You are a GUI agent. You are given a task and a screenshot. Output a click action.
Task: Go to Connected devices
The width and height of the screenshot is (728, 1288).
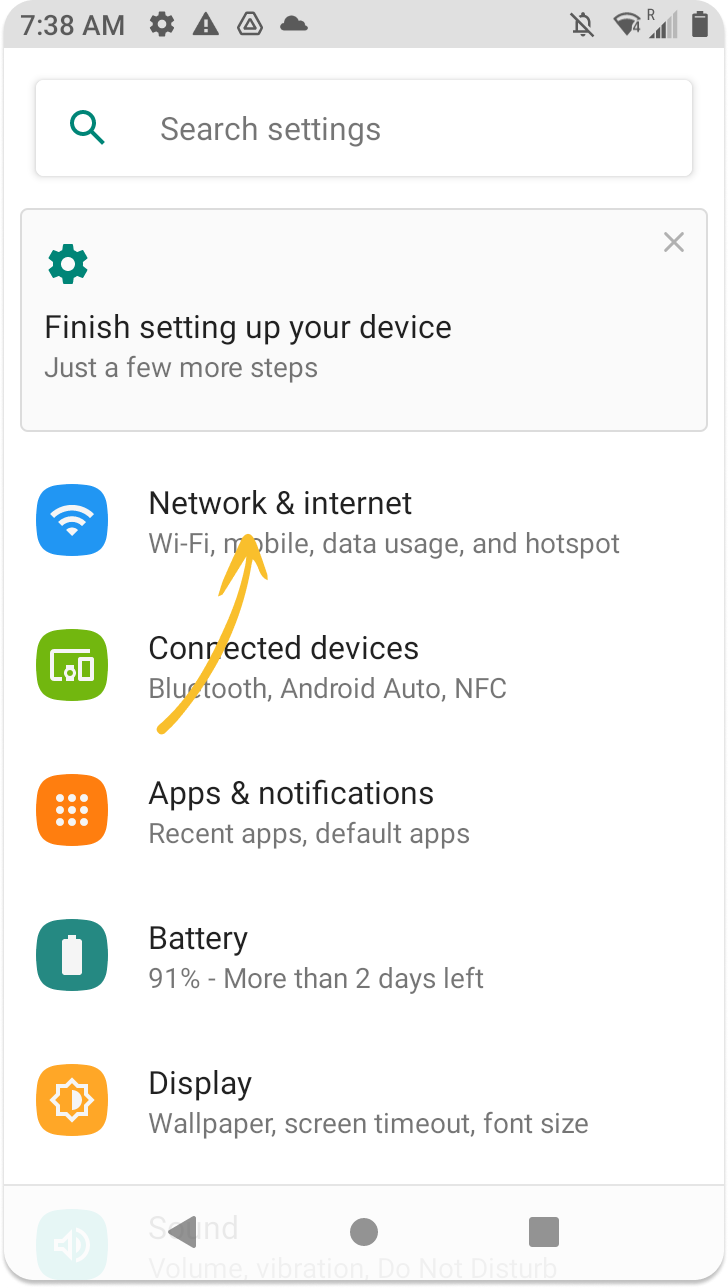pos(364,666)
